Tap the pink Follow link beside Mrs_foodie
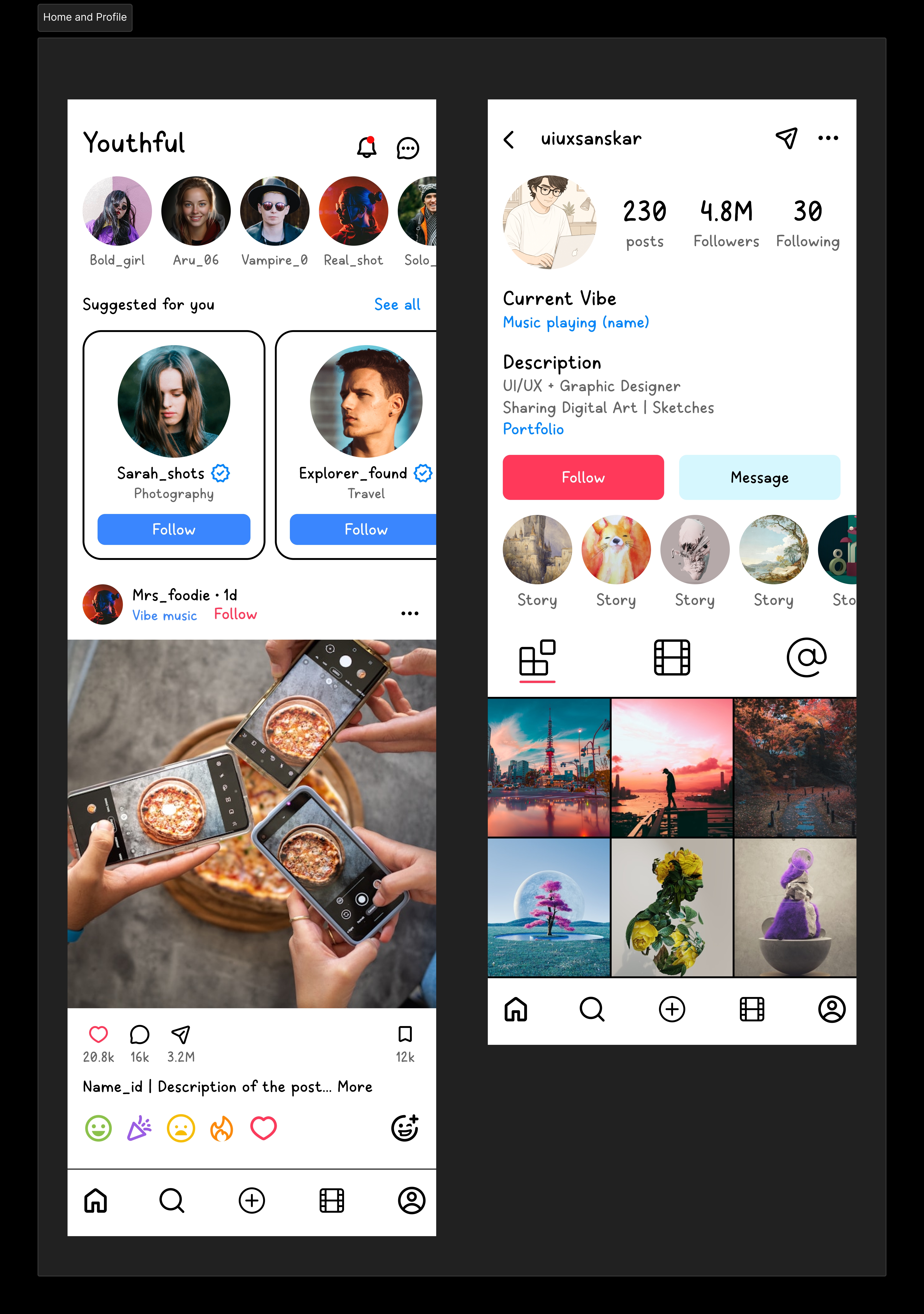The image size is (924, 1314). tap(235, 614)
